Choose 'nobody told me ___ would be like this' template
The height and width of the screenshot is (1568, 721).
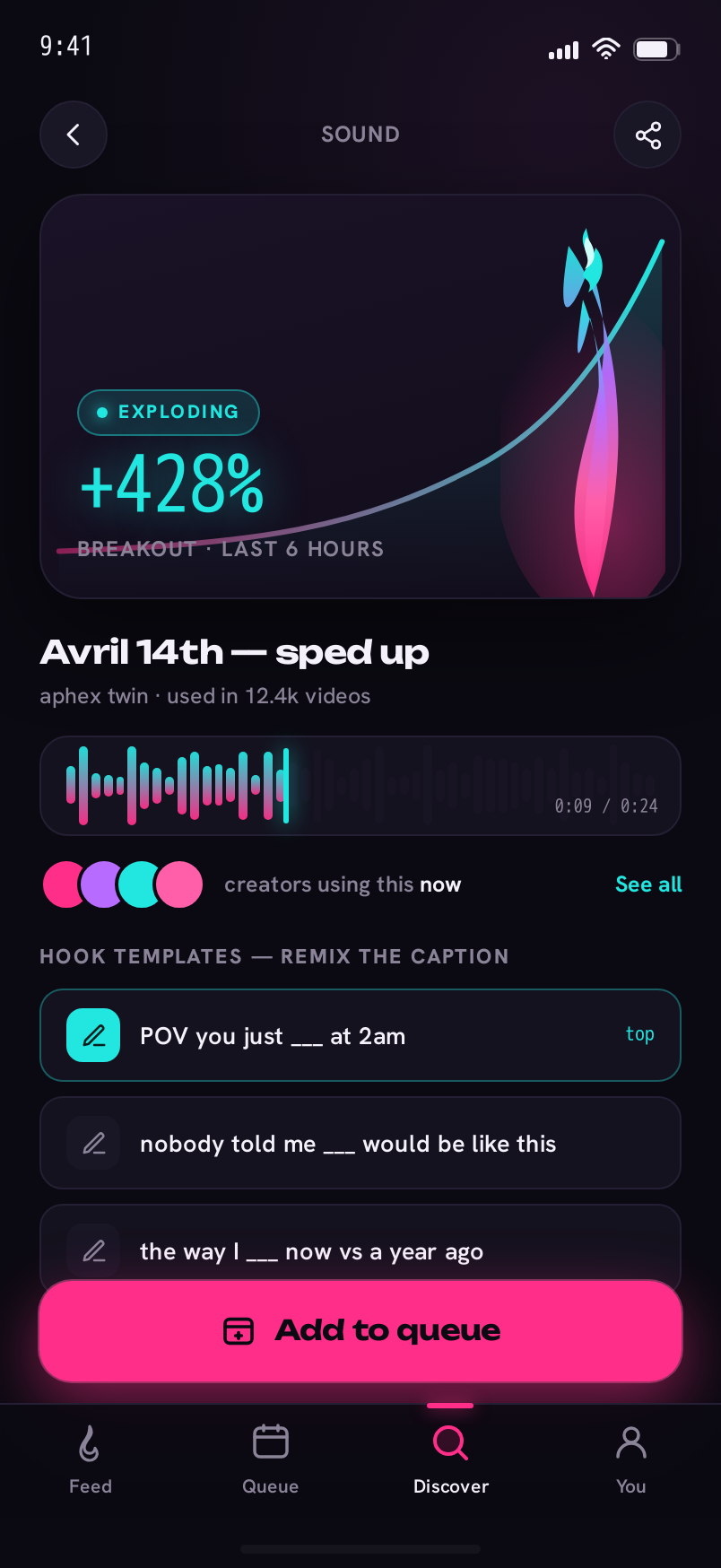[360, 1143]
